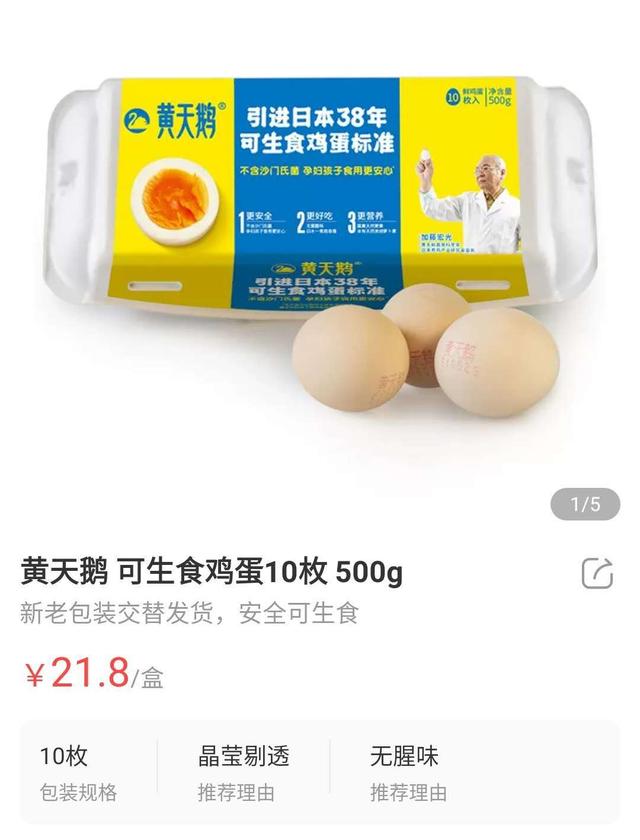This screenshot has height=840, width=640.
Task: Open the main product photo of the eggs
Action: click(320, 250)
